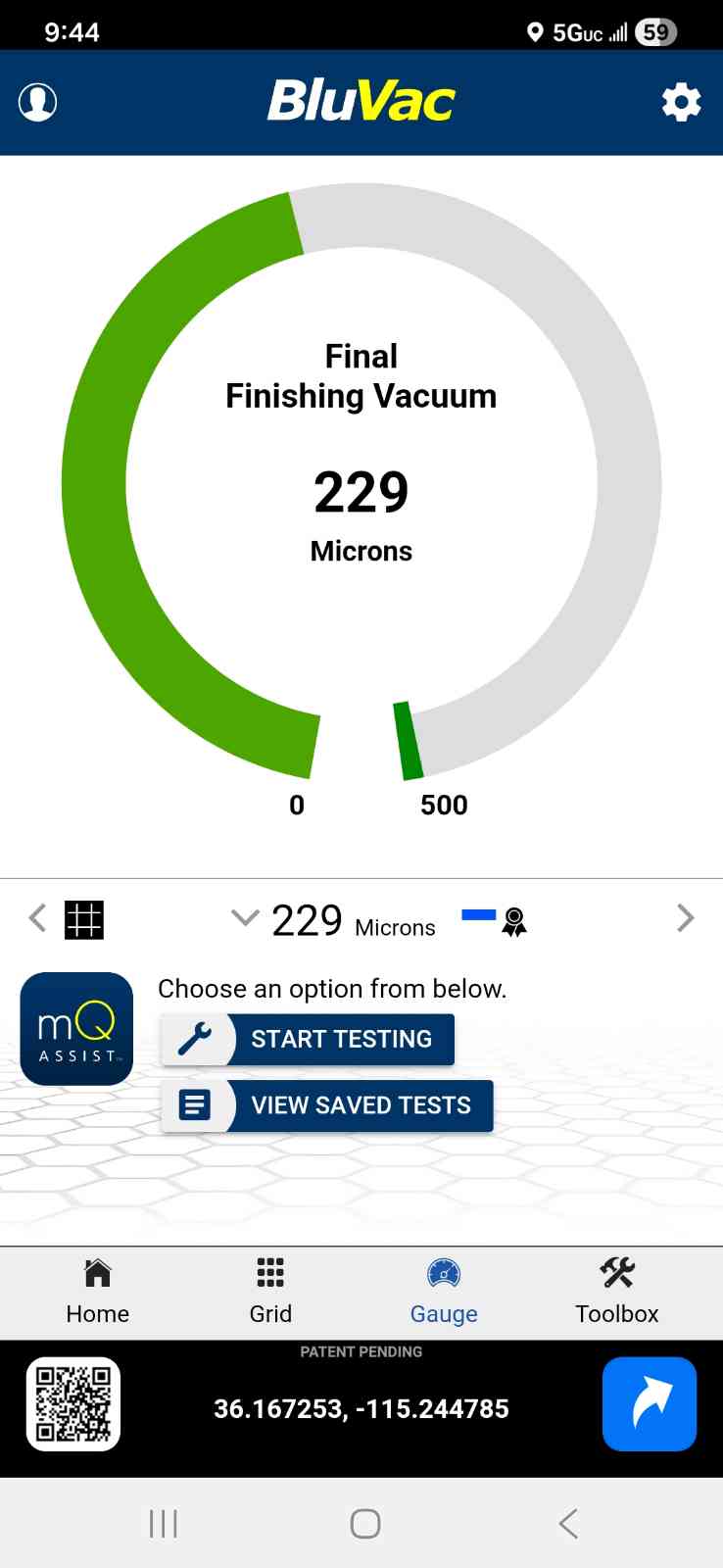Start testing

click(x=308, y=1039)
